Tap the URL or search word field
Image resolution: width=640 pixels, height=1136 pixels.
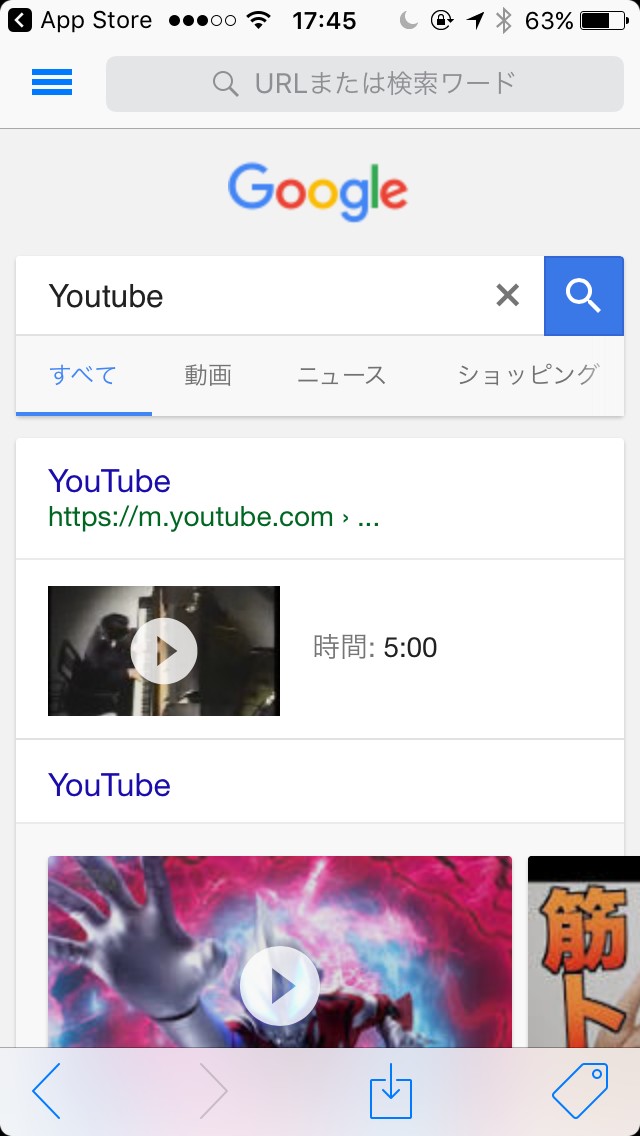click(x=364, y=83)
